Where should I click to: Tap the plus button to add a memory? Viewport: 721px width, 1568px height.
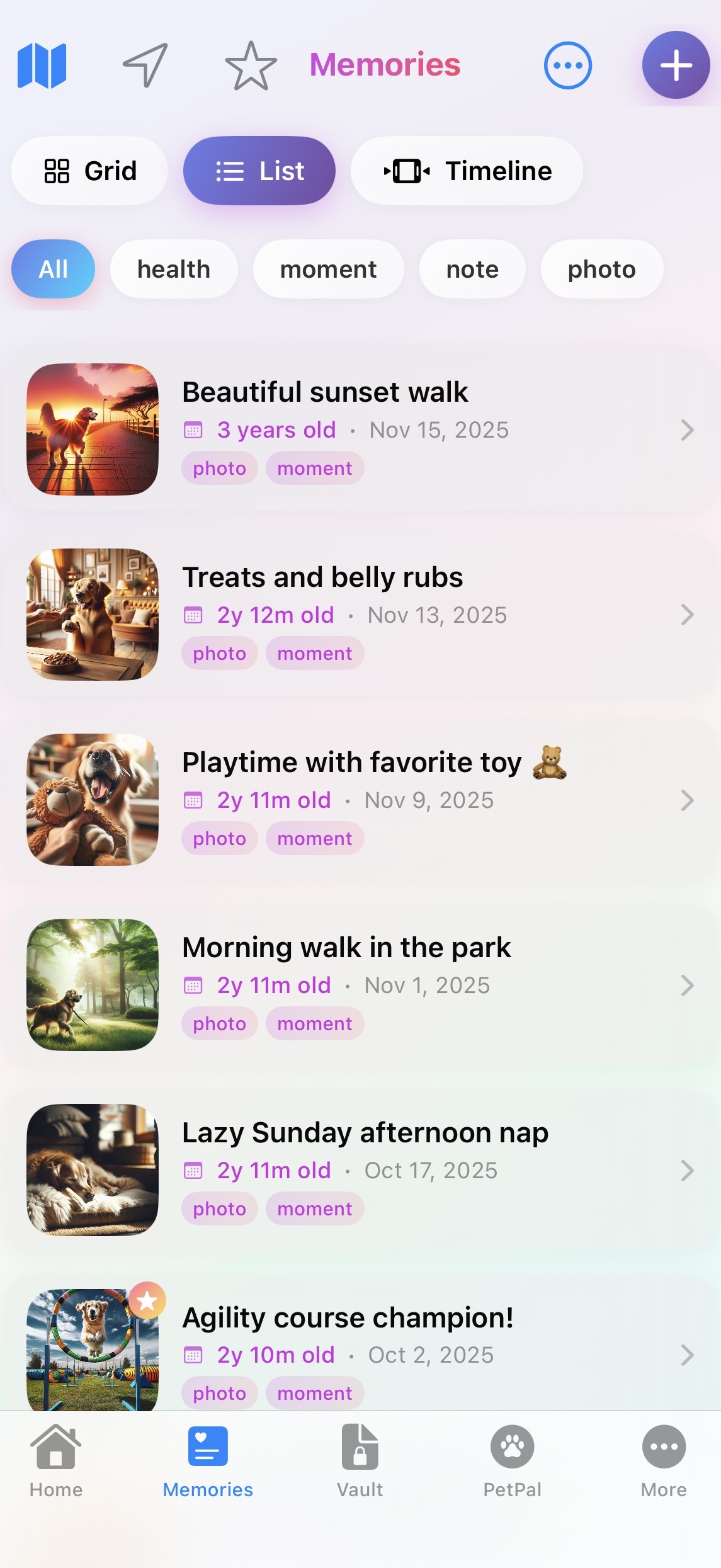click(x=675, y=64)
